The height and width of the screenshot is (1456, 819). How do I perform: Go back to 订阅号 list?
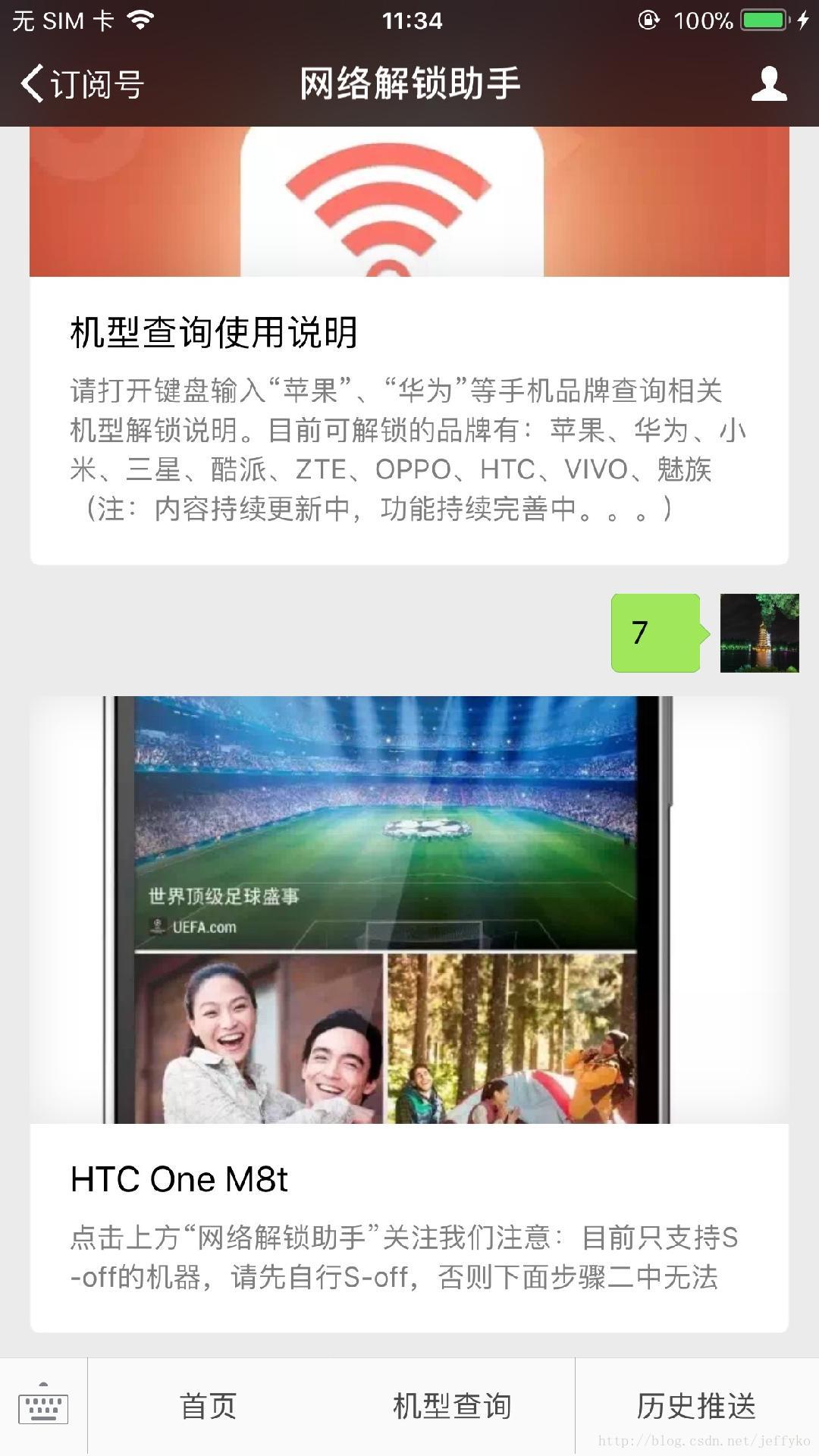pos(82,83)
